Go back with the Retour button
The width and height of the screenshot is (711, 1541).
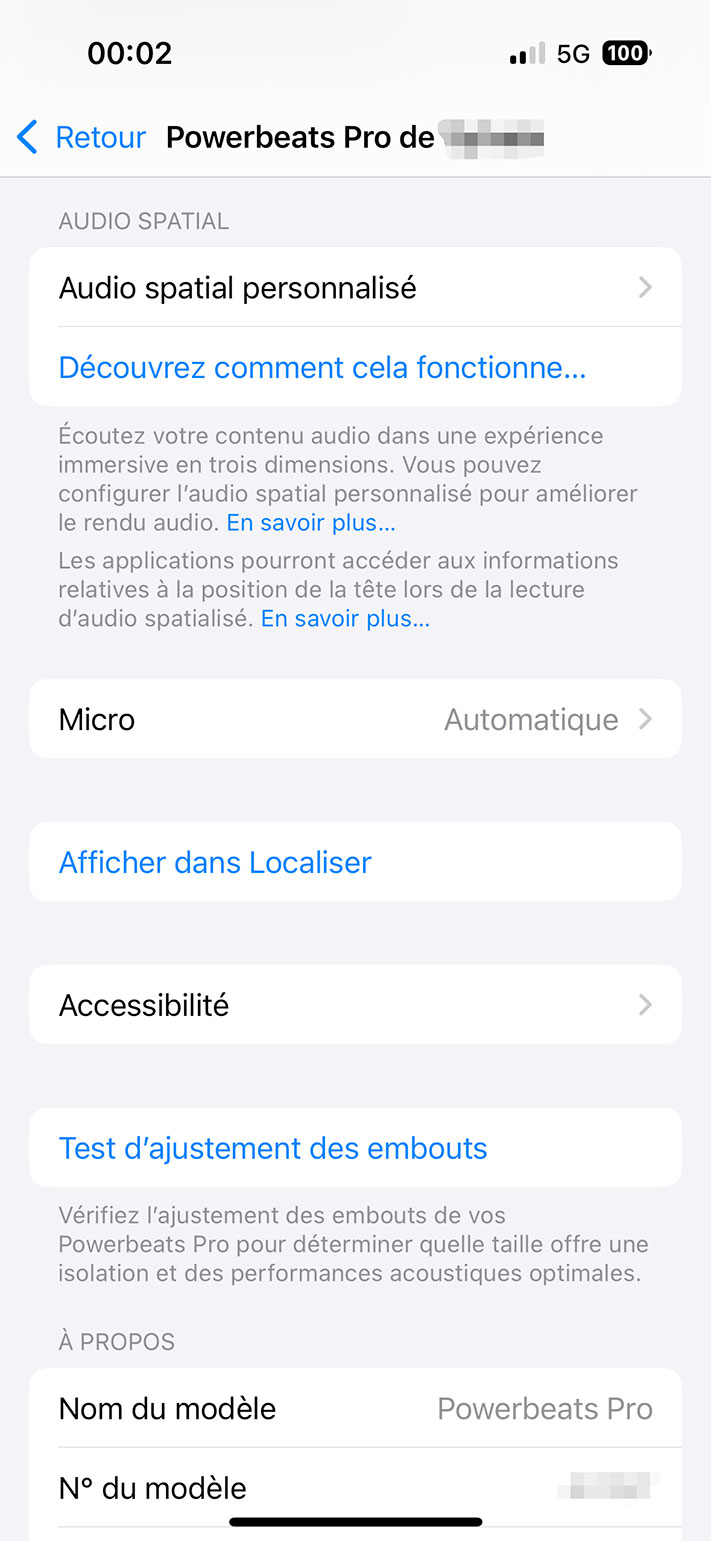[82, 137]
